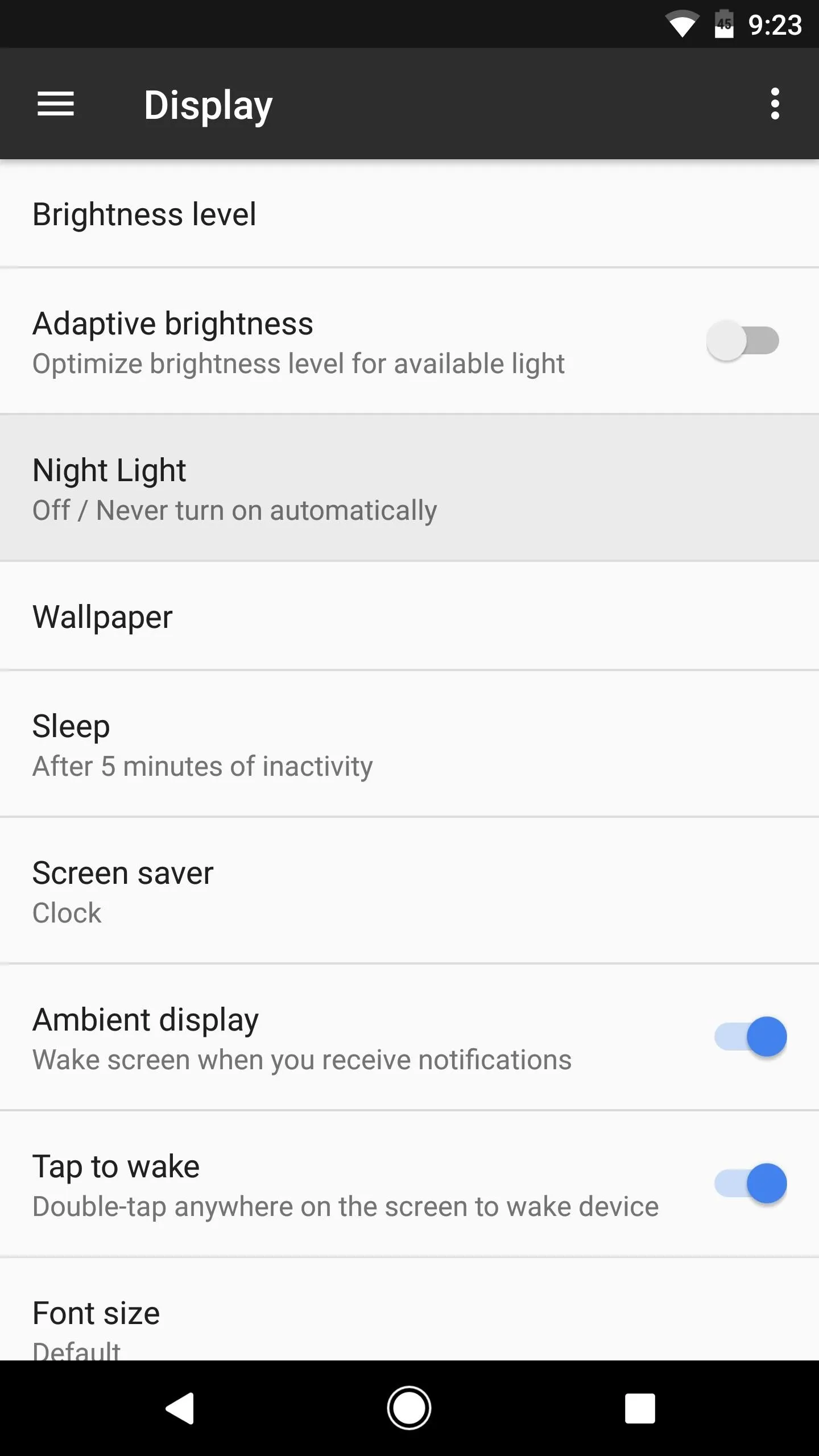Open Brightness level setting
Viewport: 819px width, 1456px height.
coord(409,214)
